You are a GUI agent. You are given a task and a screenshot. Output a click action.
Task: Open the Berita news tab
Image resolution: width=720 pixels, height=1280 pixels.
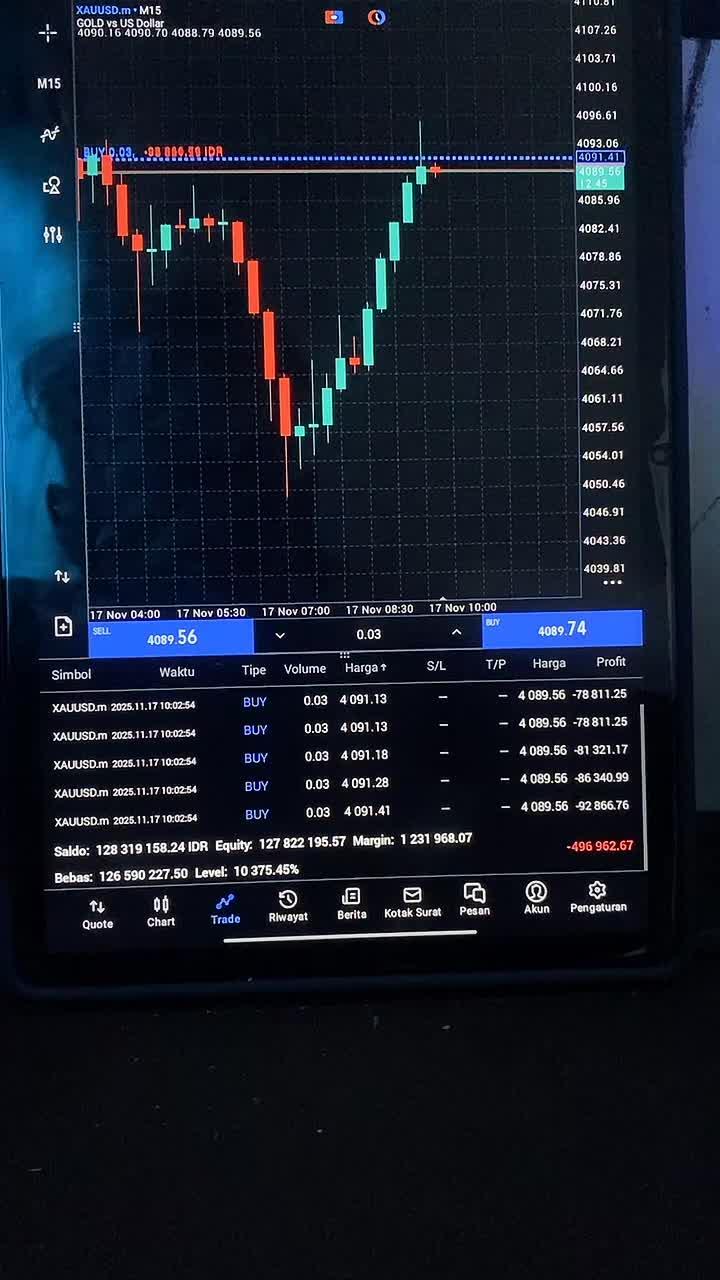pyautogui.click(x=351, y=903)
